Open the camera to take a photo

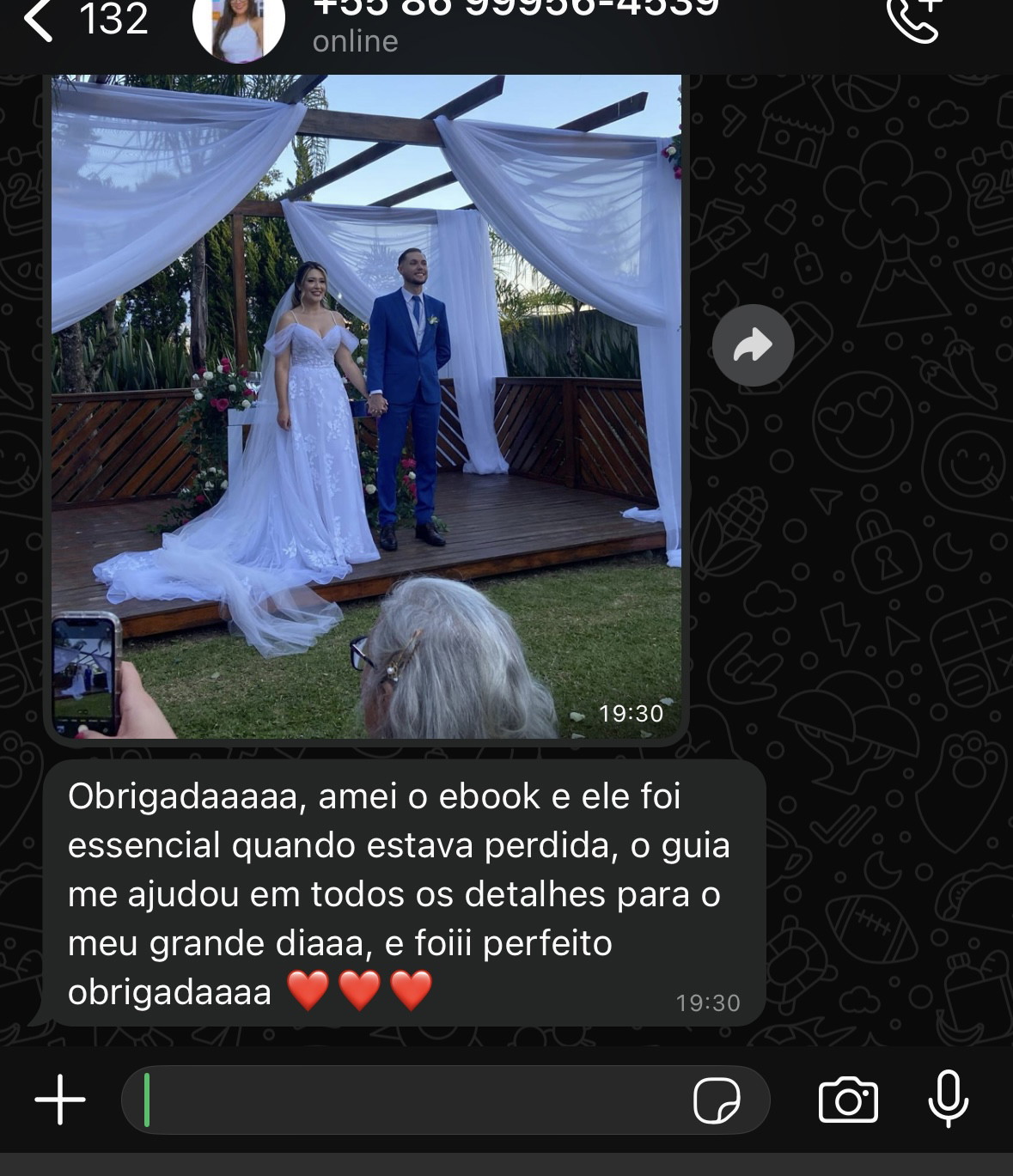(848, 1100)
